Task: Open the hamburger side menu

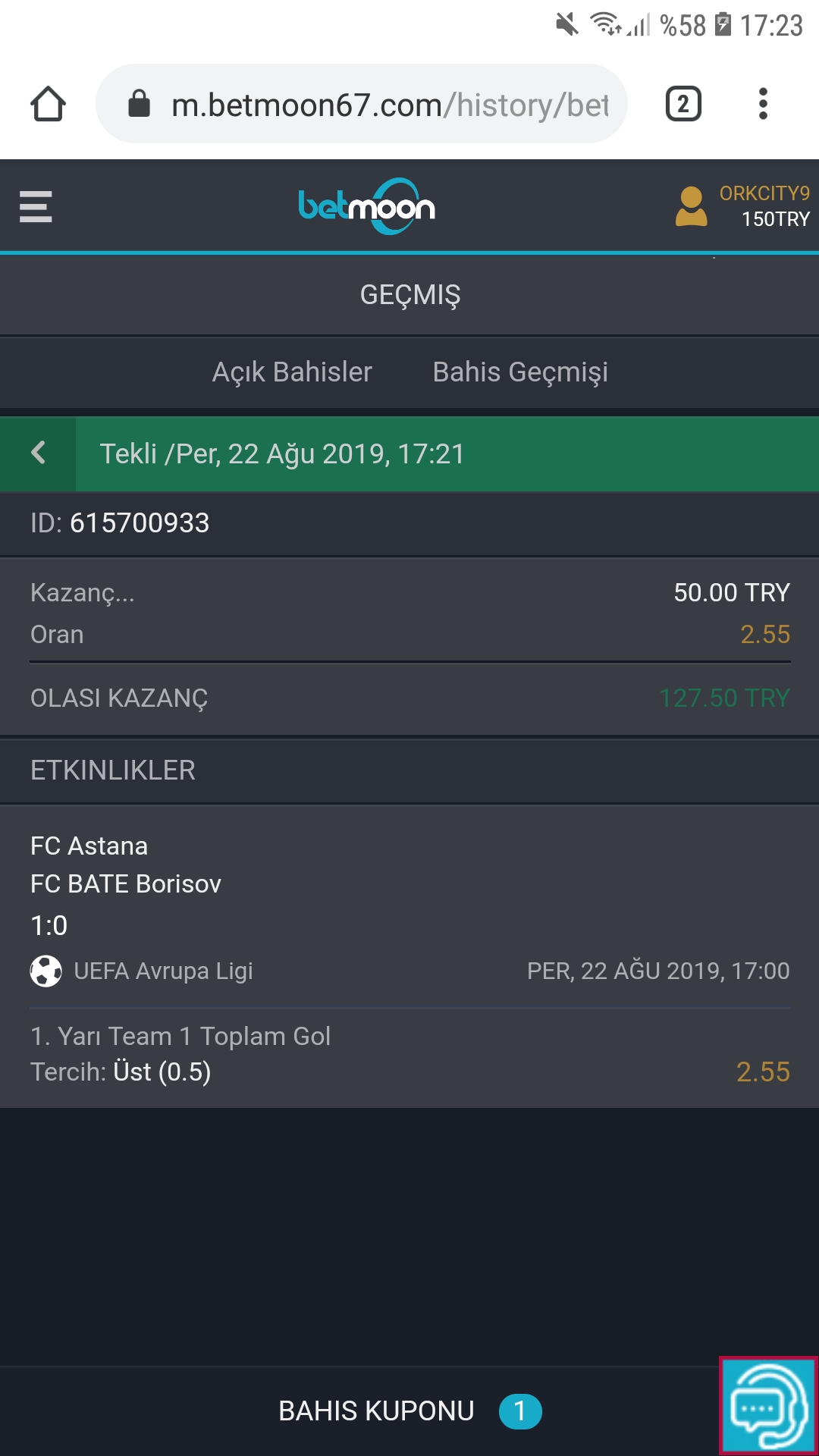Action: pyautogui.click(x=36, y=206)
